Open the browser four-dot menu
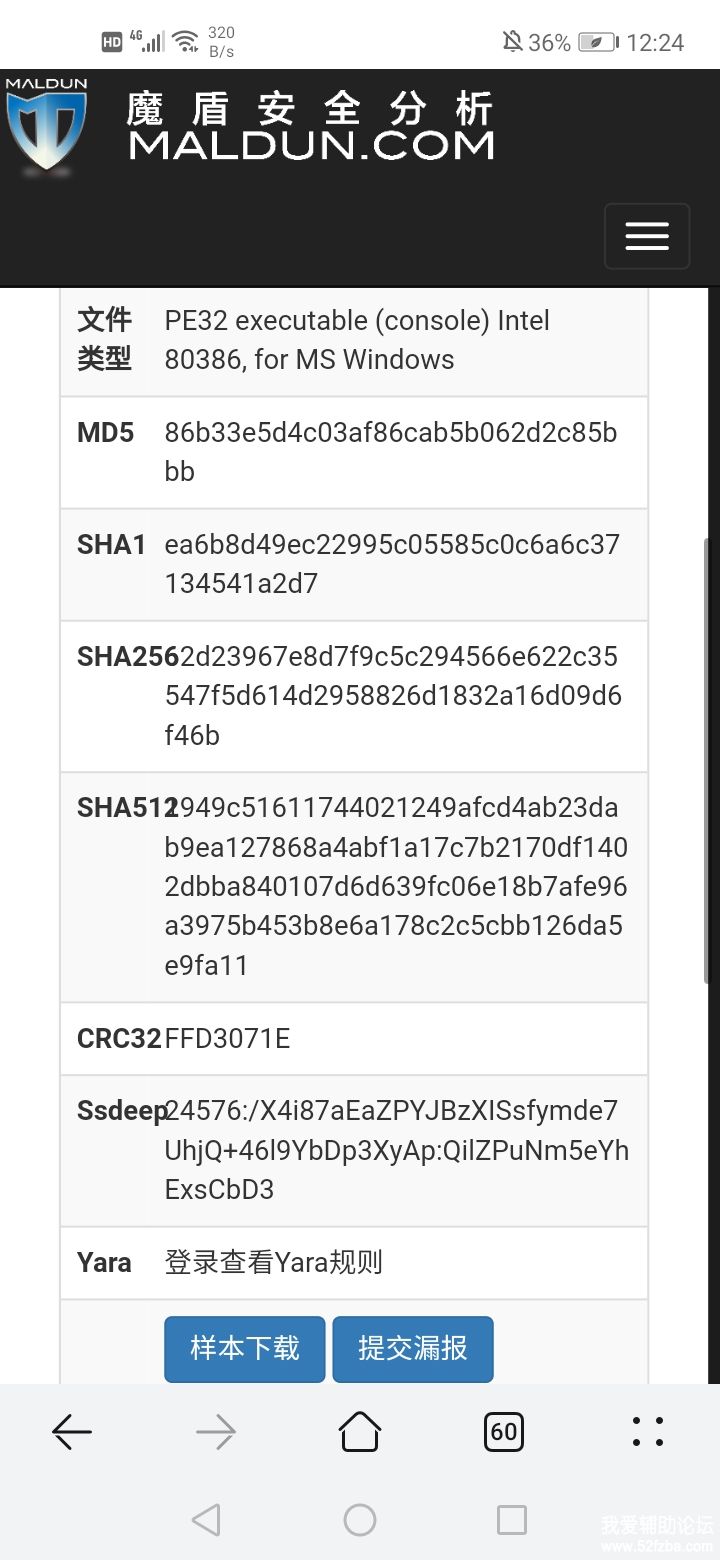 (x=648, y=1432)
